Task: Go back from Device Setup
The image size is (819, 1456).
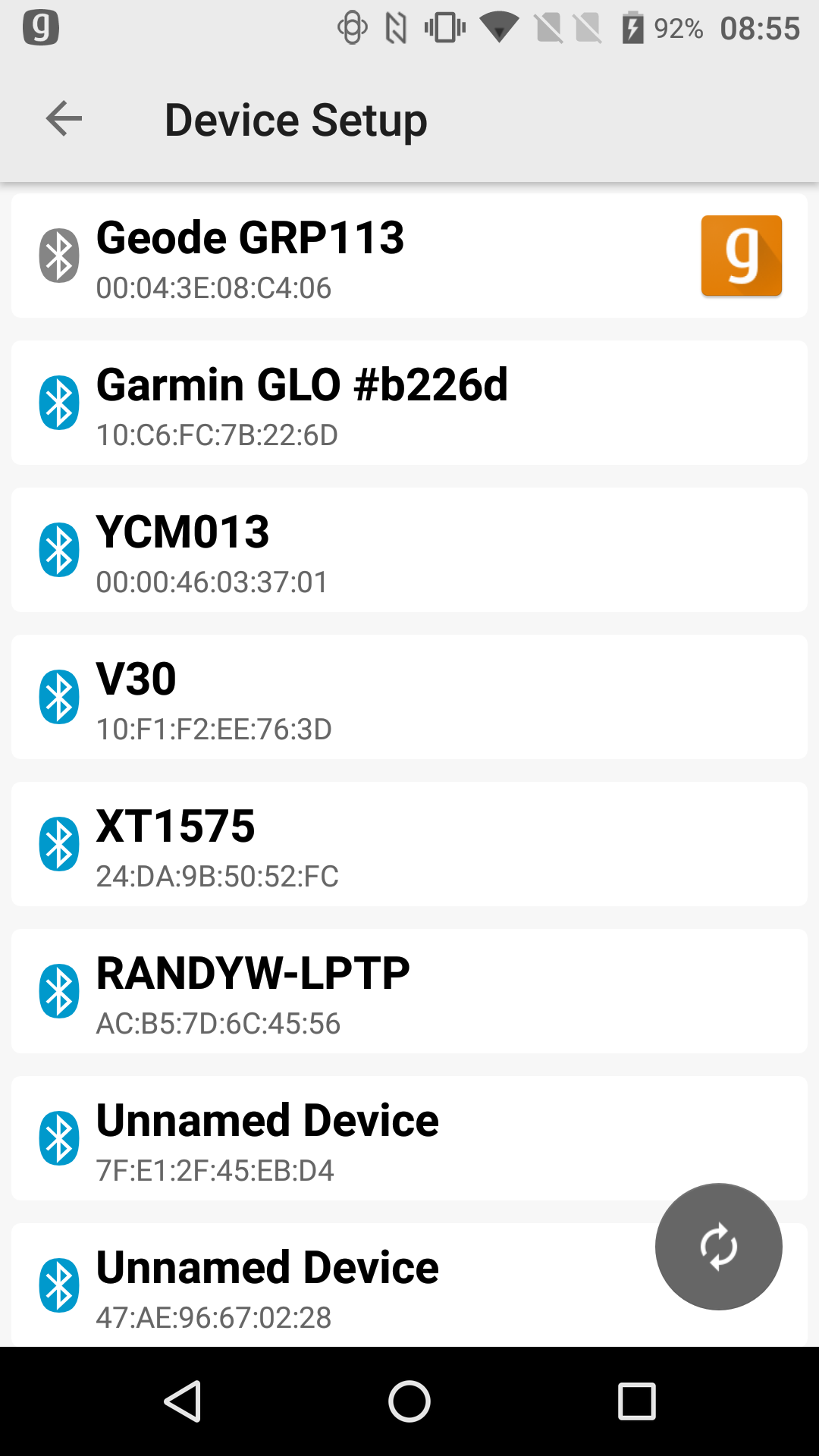Action: 64,119
